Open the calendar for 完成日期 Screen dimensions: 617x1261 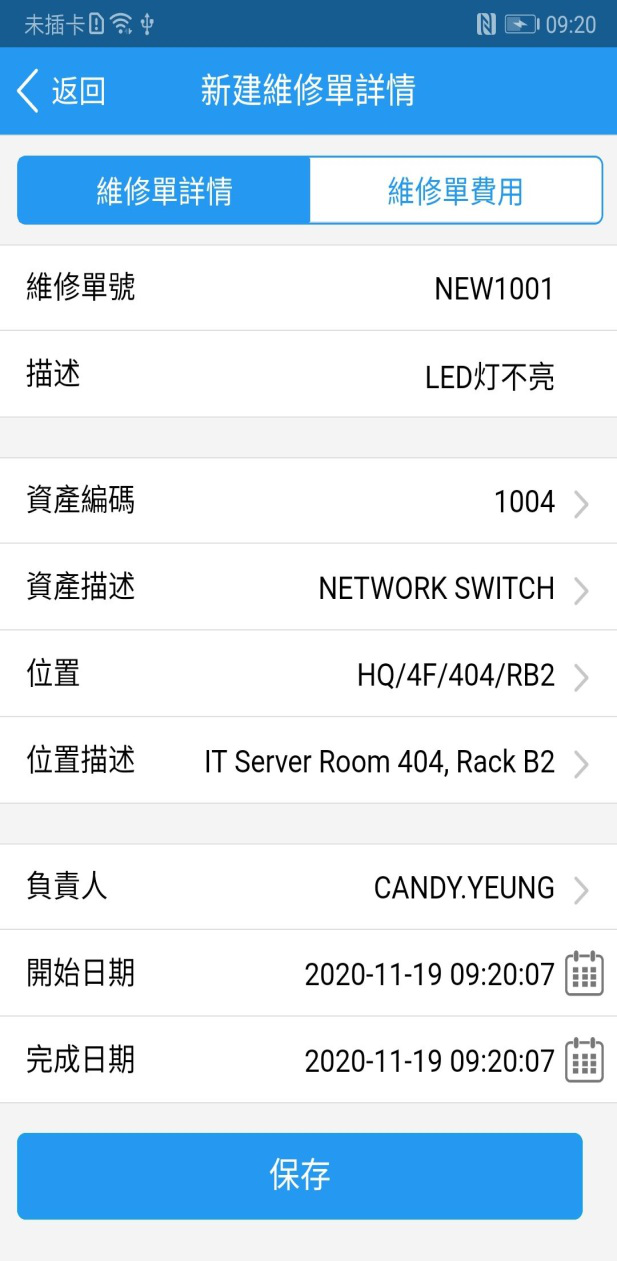point(584,1060)
